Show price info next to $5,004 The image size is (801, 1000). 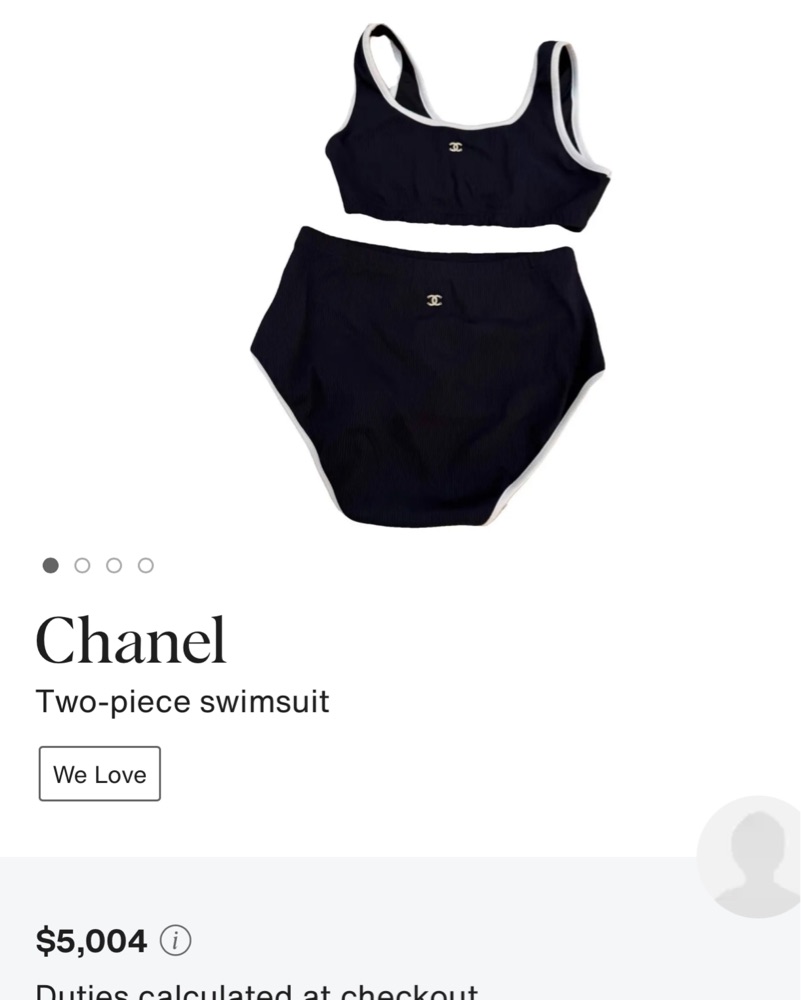tap(177, 941)
